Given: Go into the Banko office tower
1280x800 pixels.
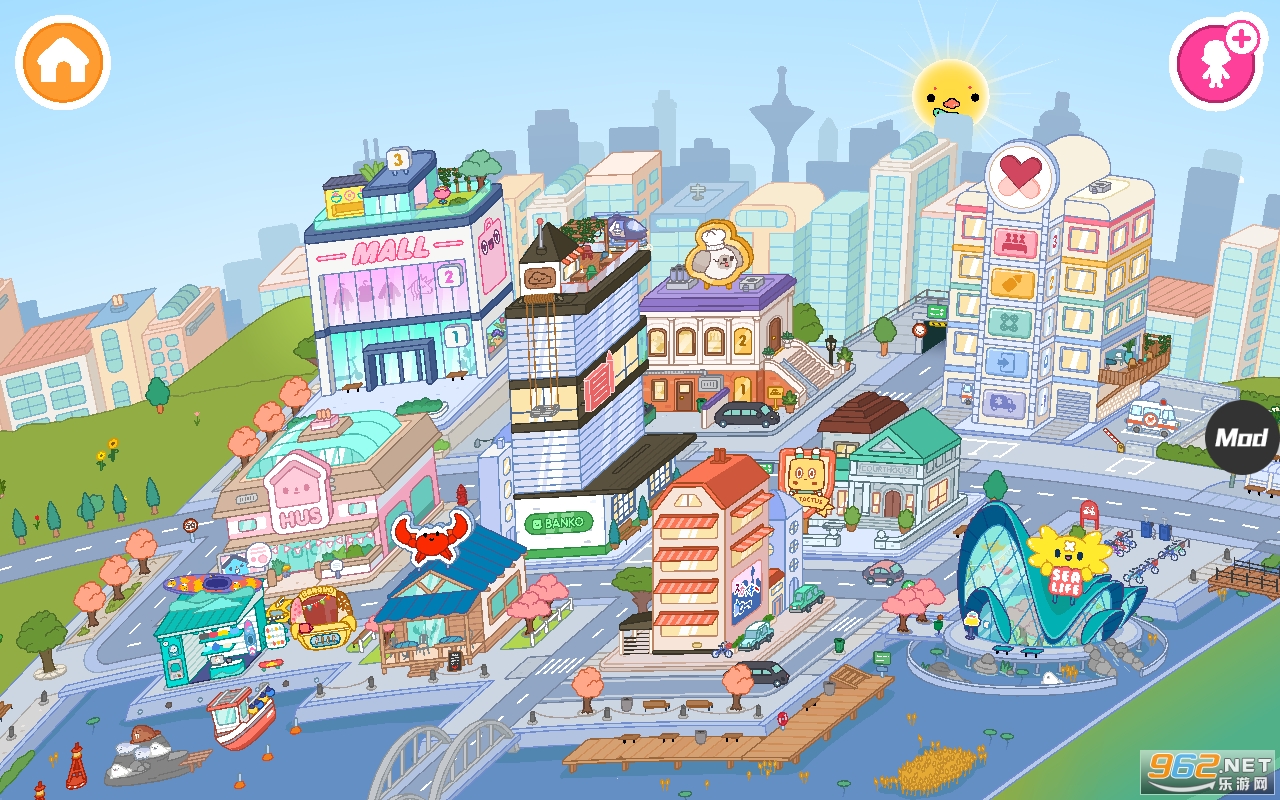Looking at the screenshot, I should pyautogui.click(x=570, y=400).
